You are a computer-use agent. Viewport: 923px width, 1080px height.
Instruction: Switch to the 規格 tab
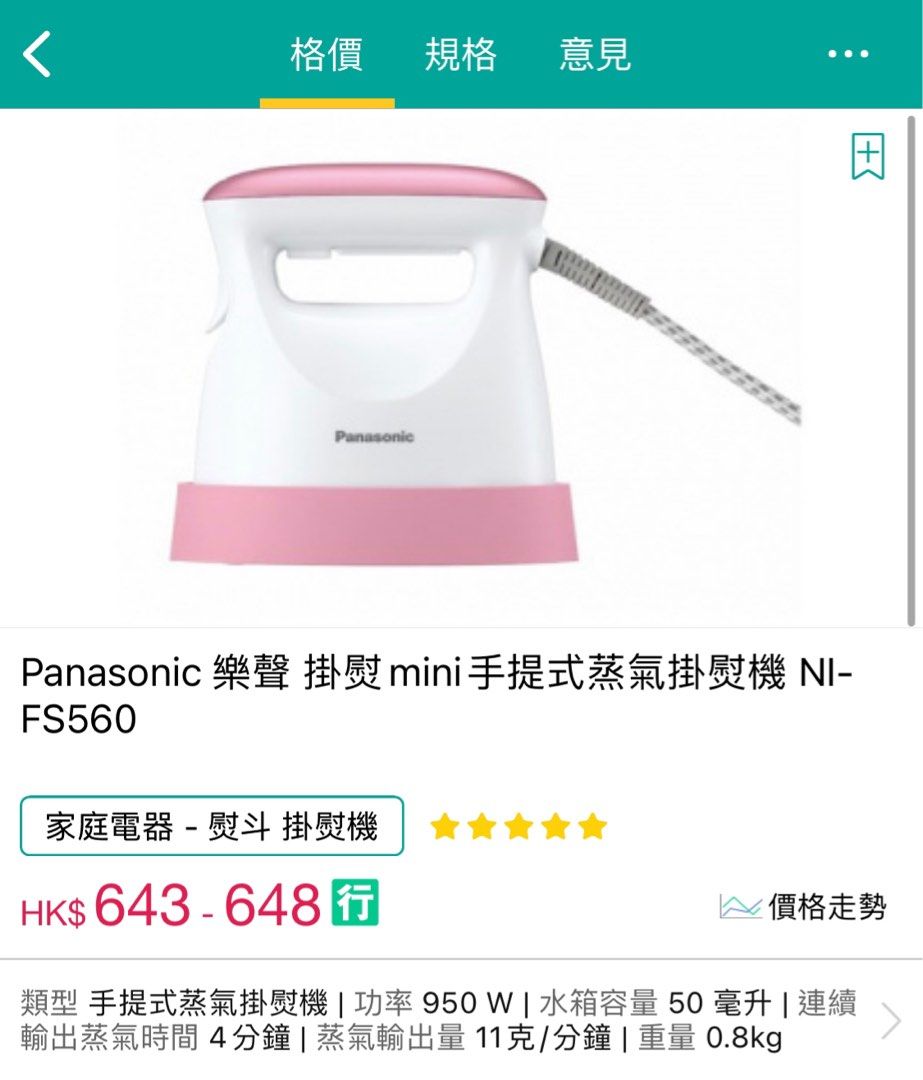[x=459, y=57]
